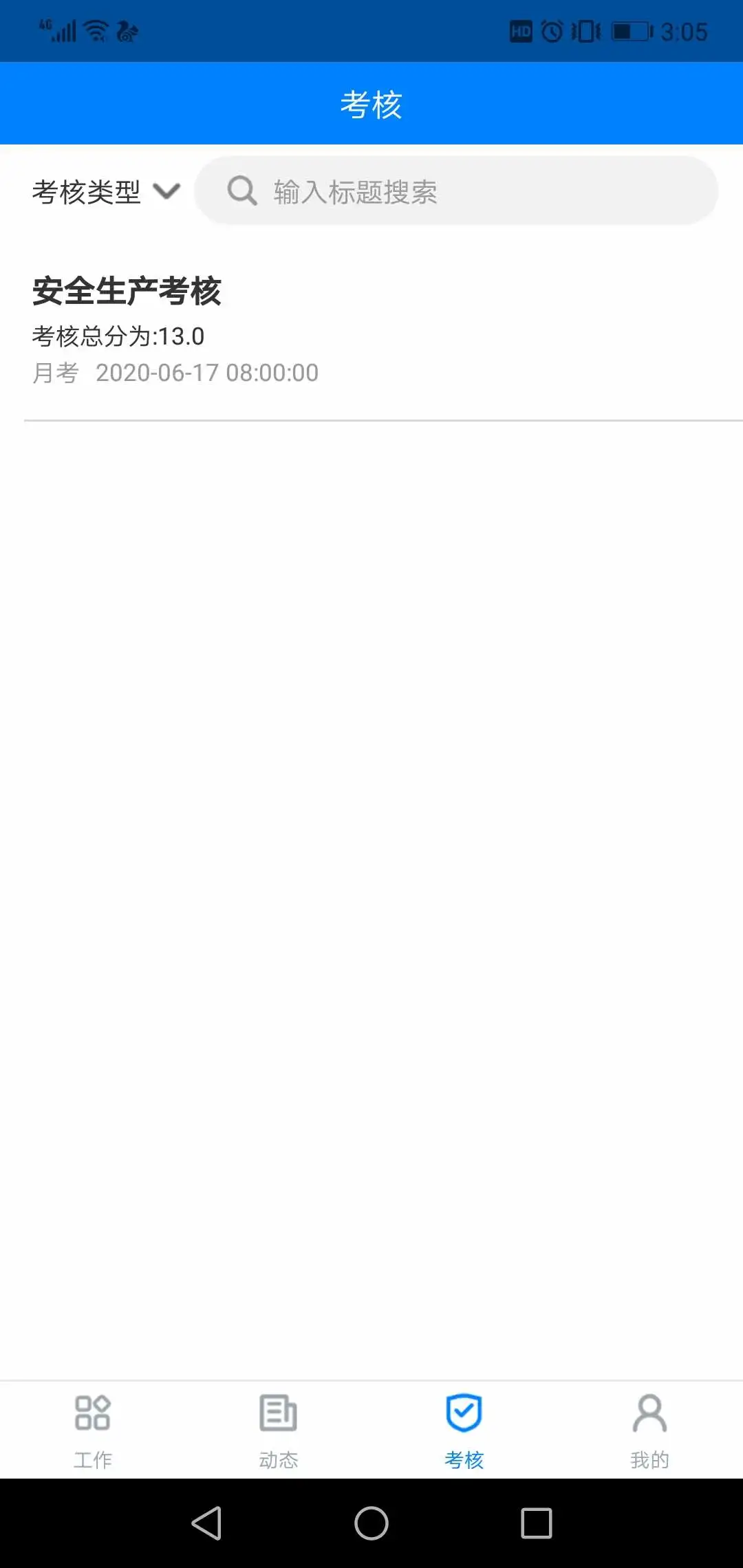
Task: Open the 我的 profile tab
Action: click(650, 1430)
